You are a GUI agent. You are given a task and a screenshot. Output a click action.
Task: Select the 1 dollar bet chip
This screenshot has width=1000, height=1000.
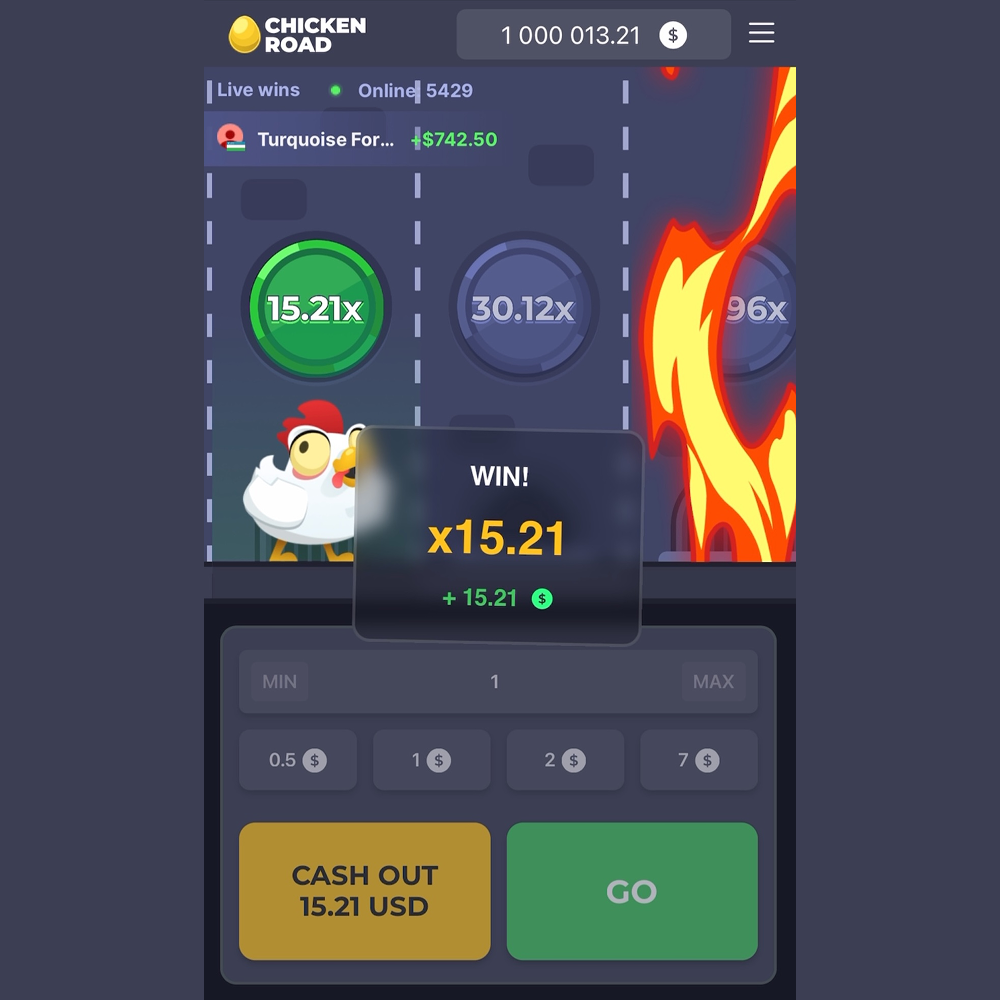[431, 760]
